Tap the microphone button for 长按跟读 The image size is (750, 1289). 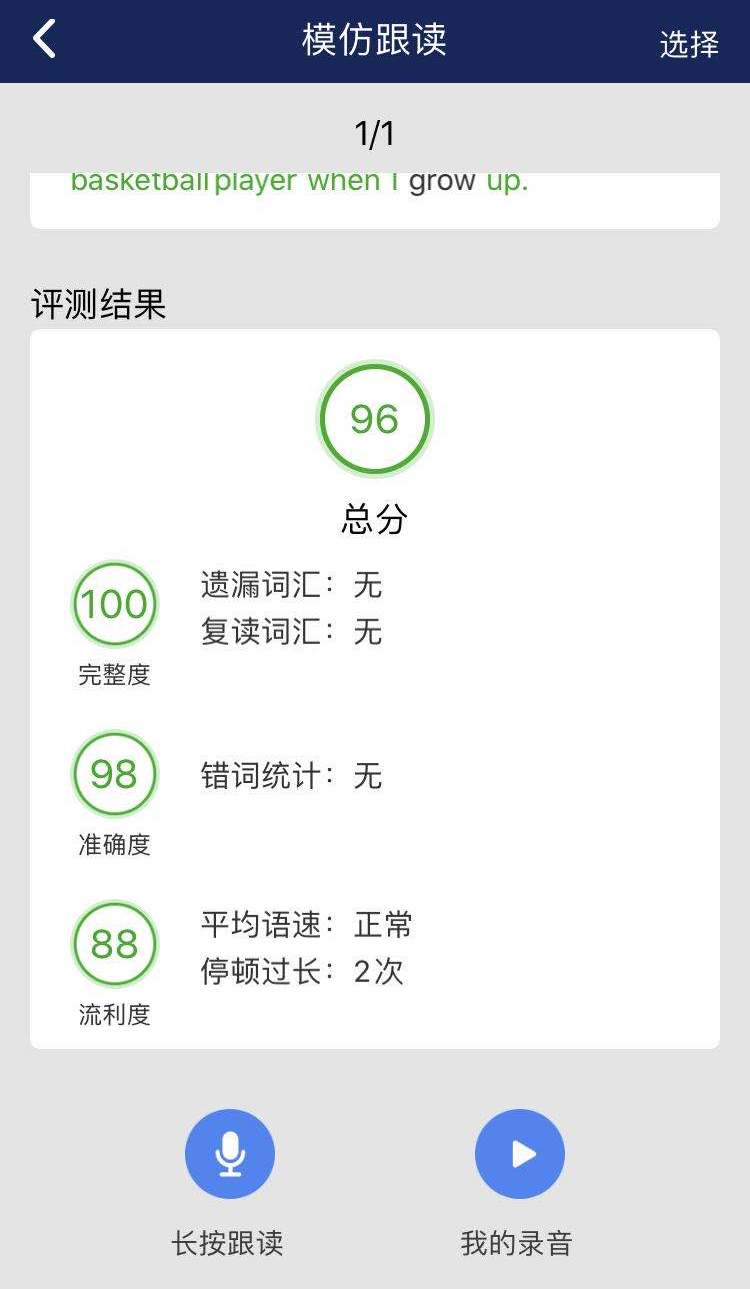[230, 1154]
